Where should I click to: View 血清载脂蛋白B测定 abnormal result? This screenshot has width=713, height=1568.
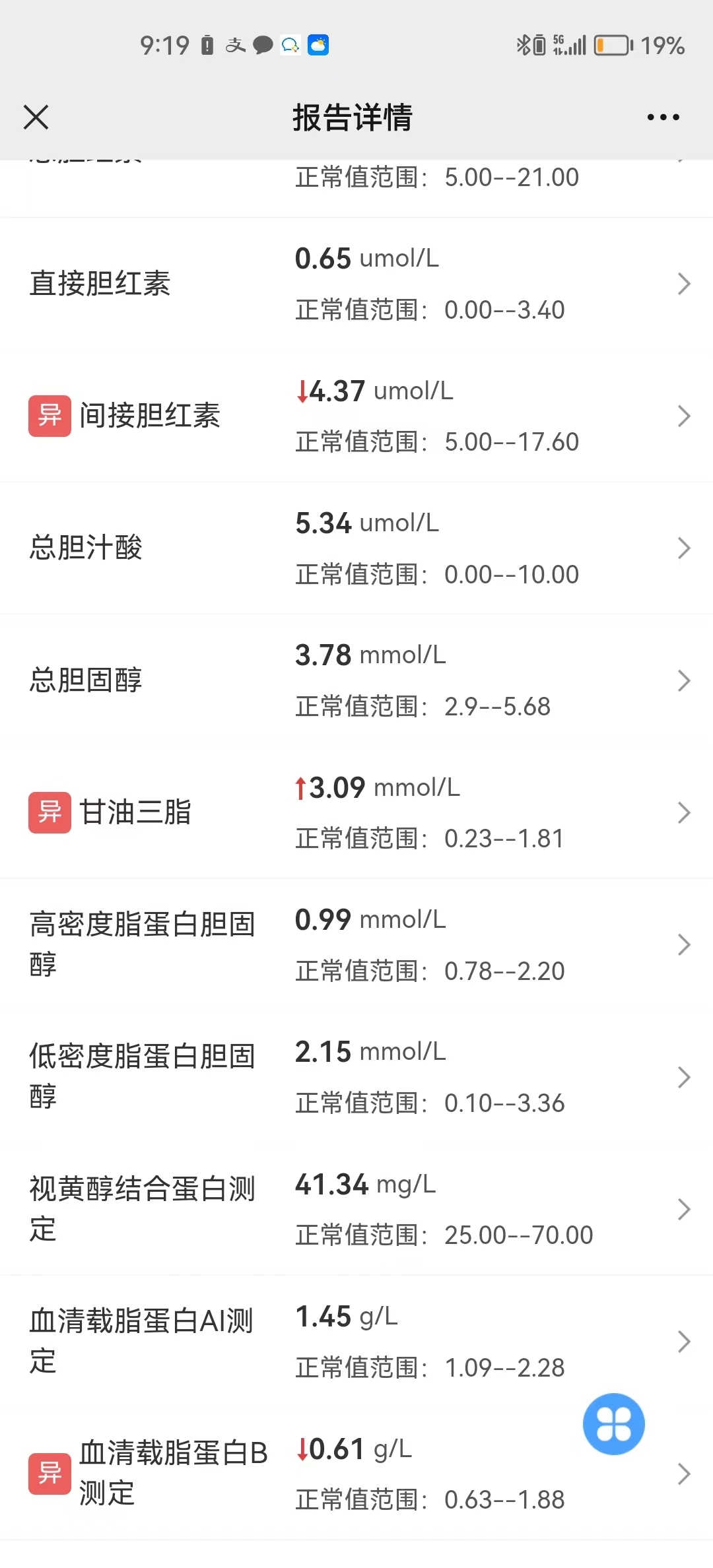(356, 1474)
